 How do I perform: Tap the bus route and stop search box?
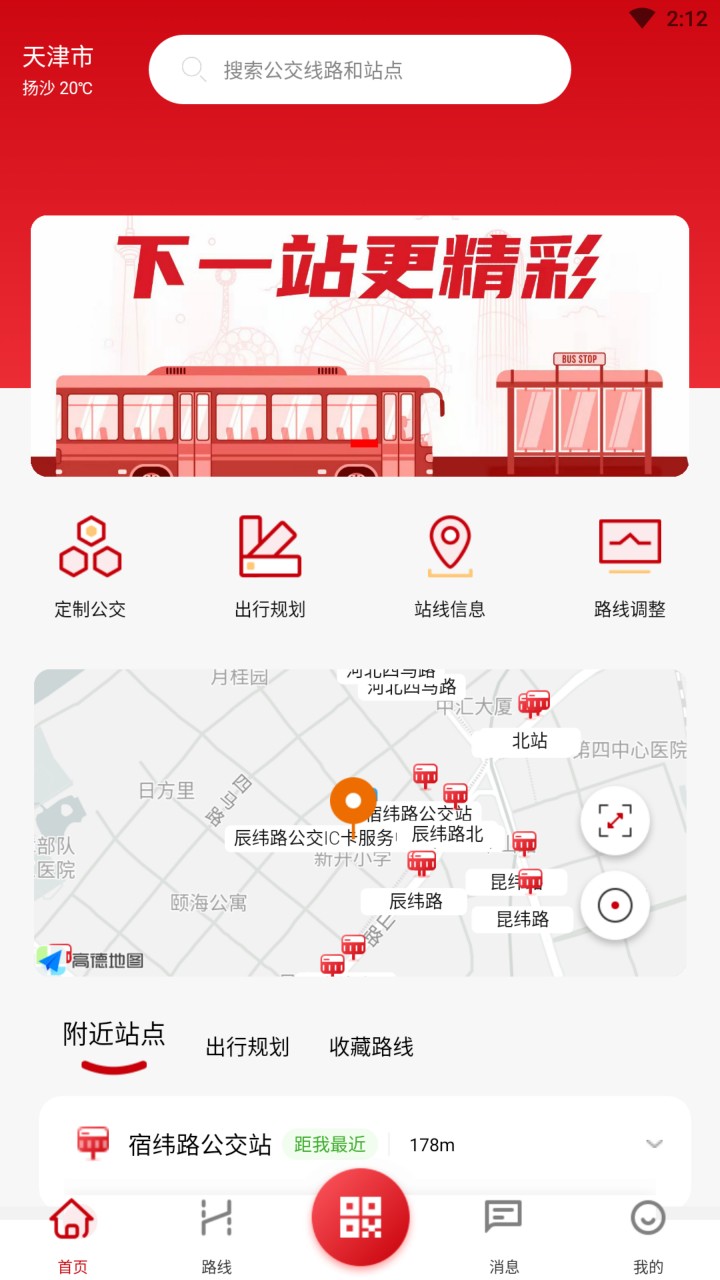[360, 70]
